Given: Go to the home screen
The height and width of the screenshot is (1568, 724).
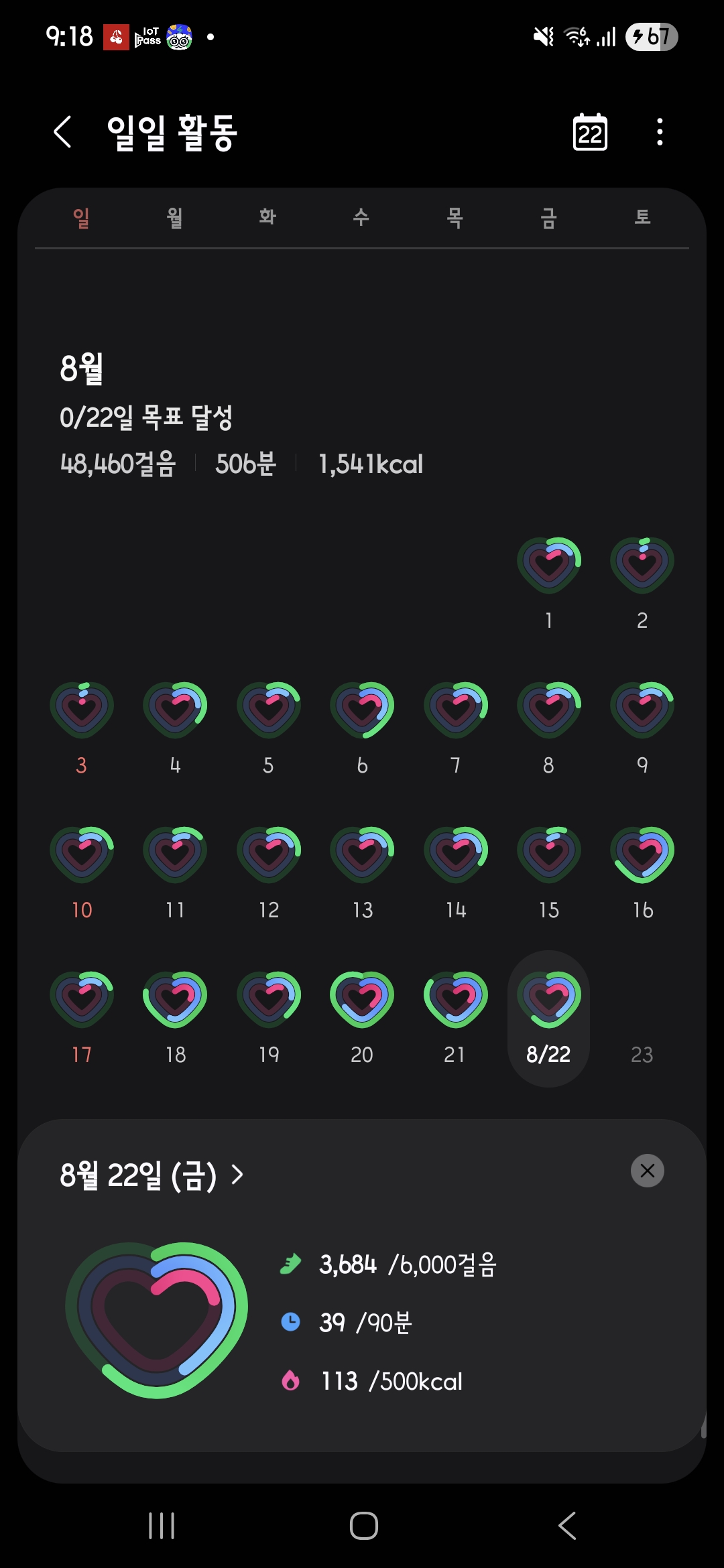Looking at the screenshot, I should (363, 1526).
